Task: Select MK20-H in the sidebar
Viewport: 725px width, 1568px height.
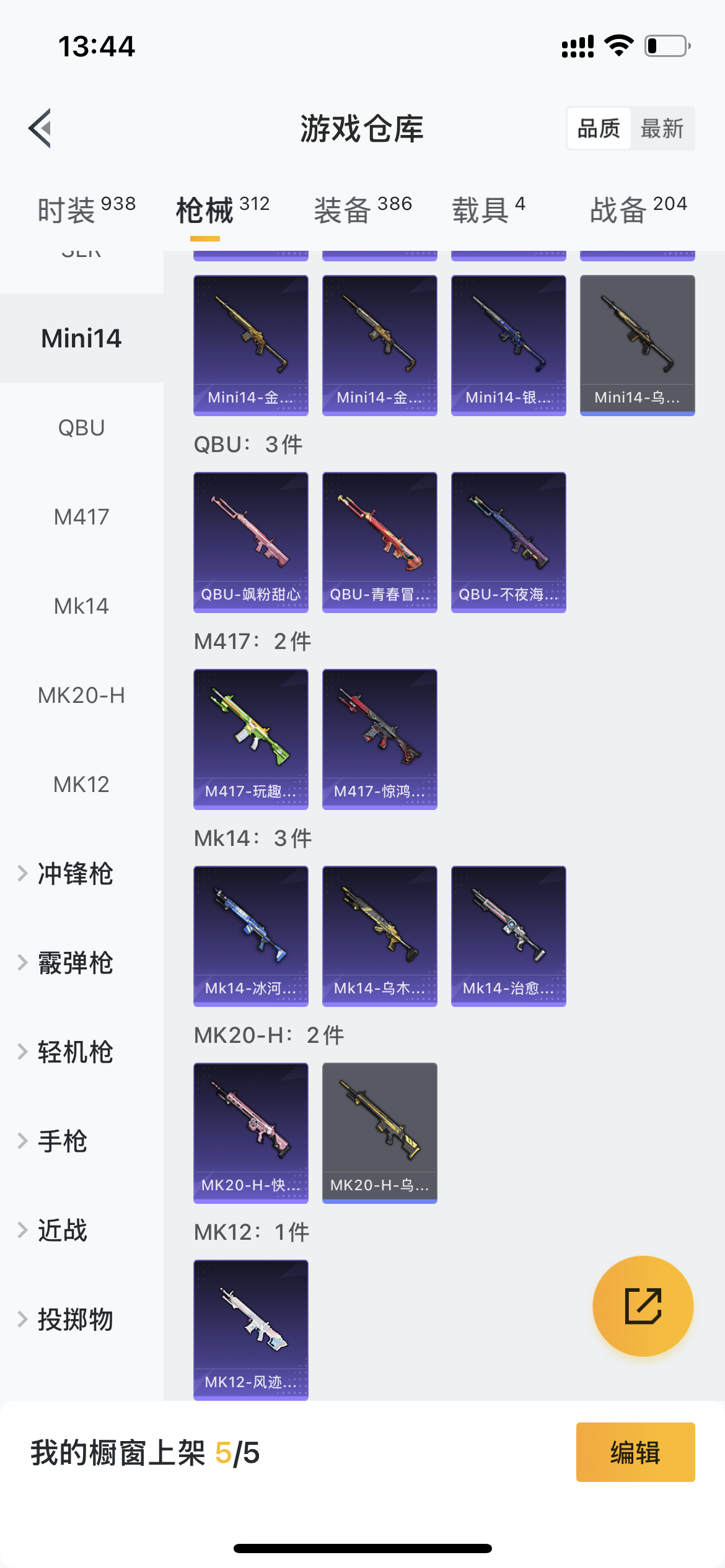Action: click(x=81, y=695)
